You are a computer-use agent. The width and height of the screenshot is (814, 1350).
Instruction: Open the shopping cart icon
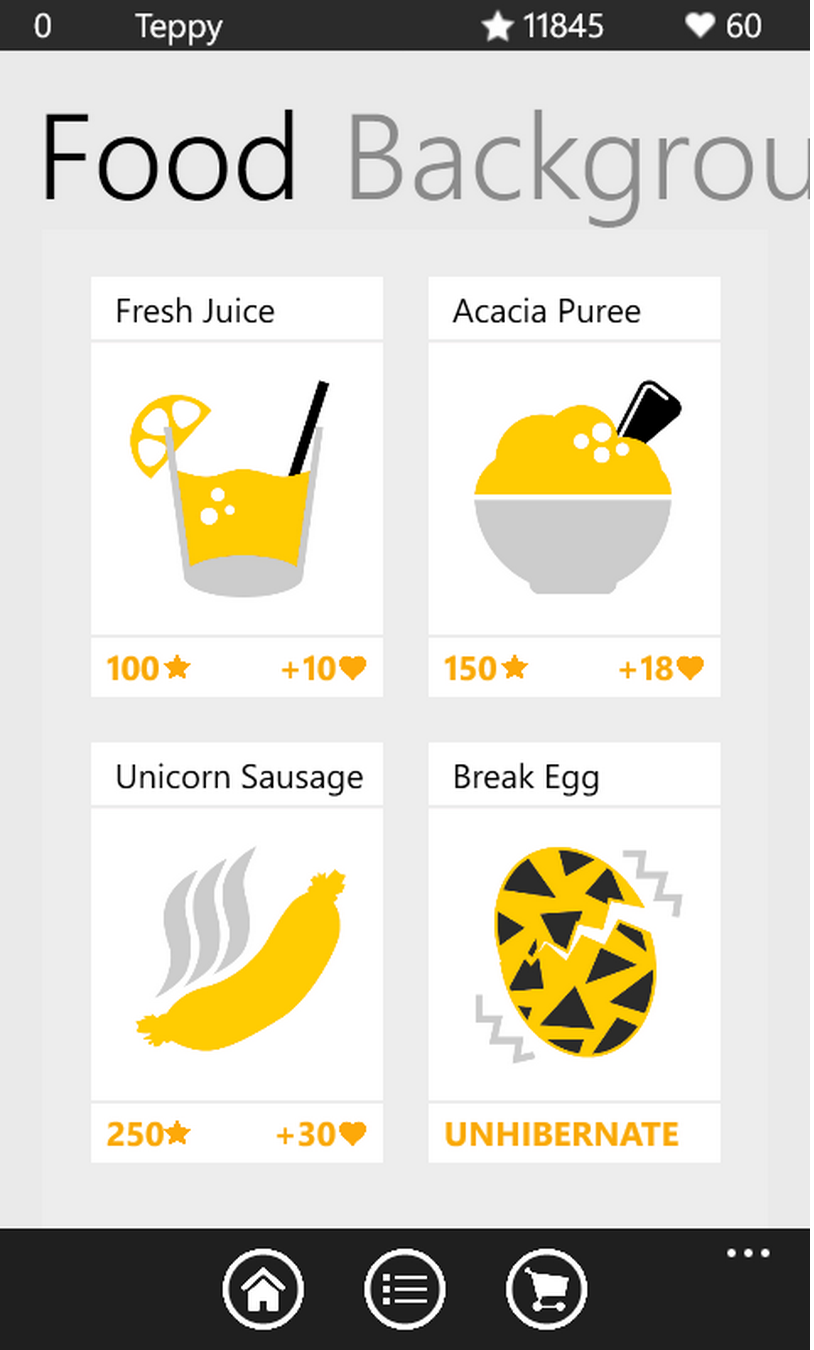tap(547, 1289)
